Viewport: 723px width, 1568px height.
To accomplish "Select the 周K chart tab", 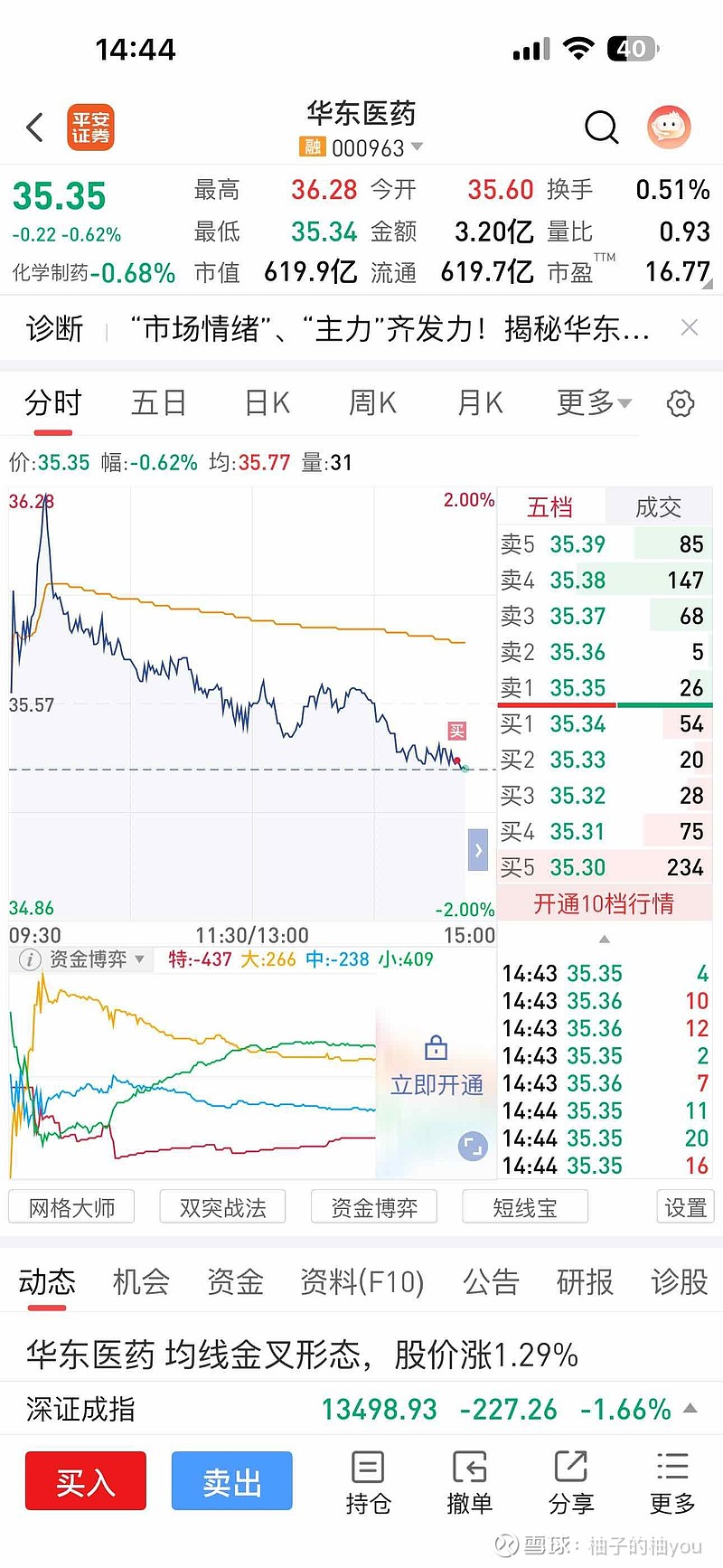I will [x=372, y=402].
